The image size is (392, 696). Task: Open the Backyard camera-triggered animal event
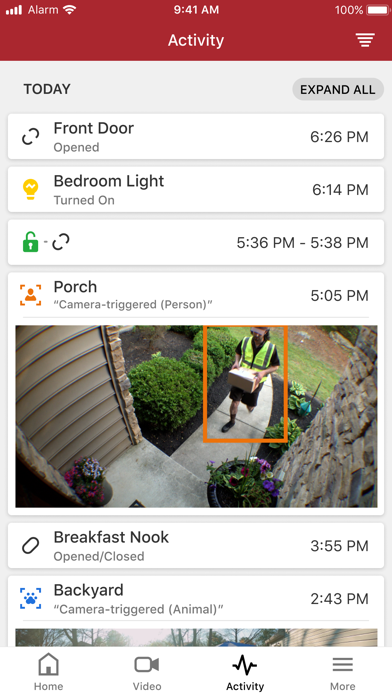(196, 598)
